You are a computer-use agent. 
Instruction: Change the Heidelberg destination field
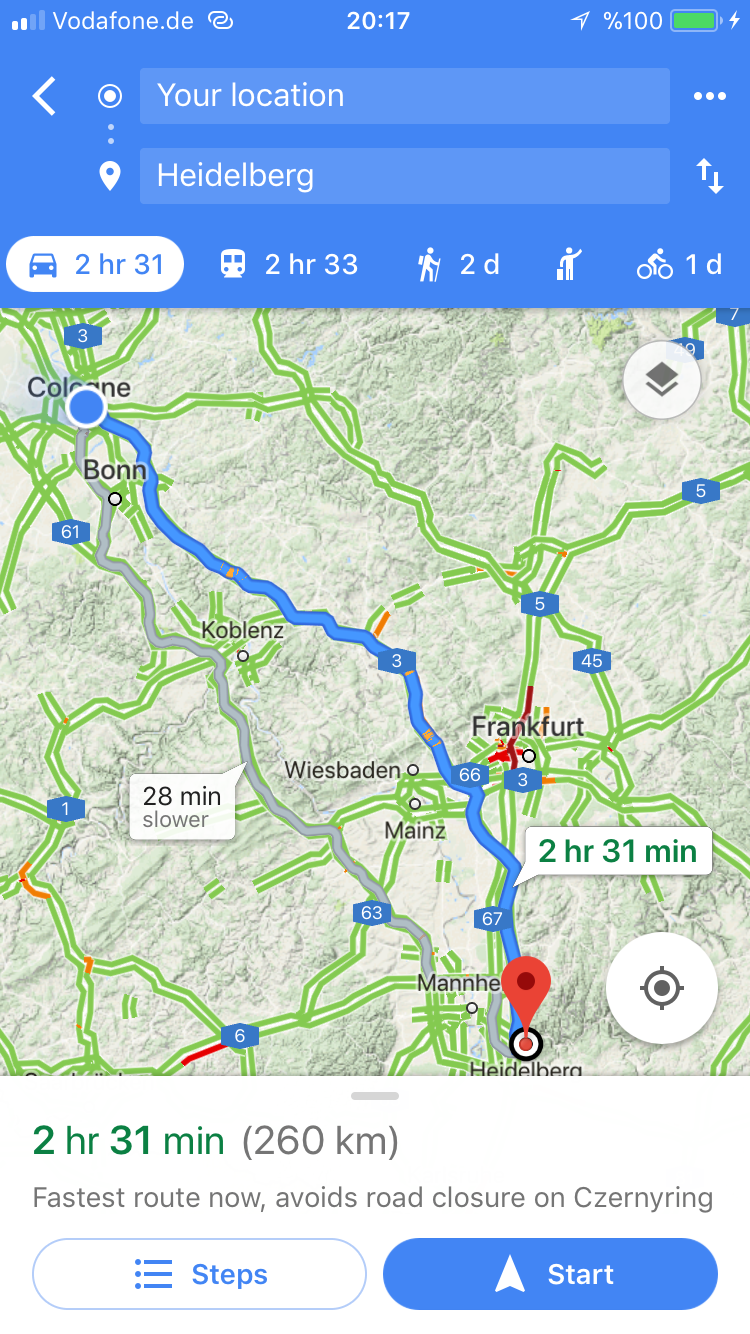[404, 176]
